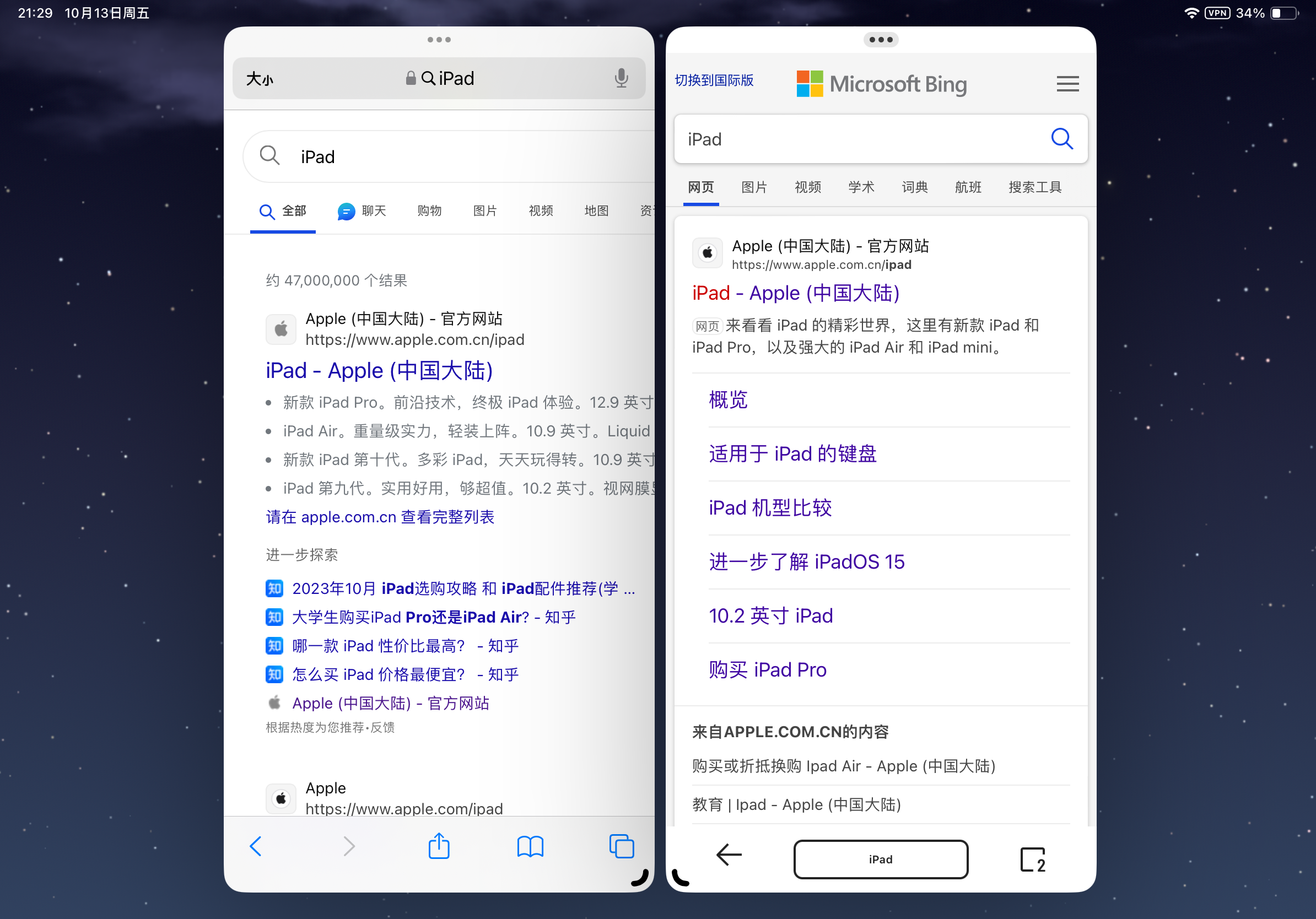The image size is (1316, 919).
Task: Open the 学术 tab on Bing
Action: tap(861, 187)
